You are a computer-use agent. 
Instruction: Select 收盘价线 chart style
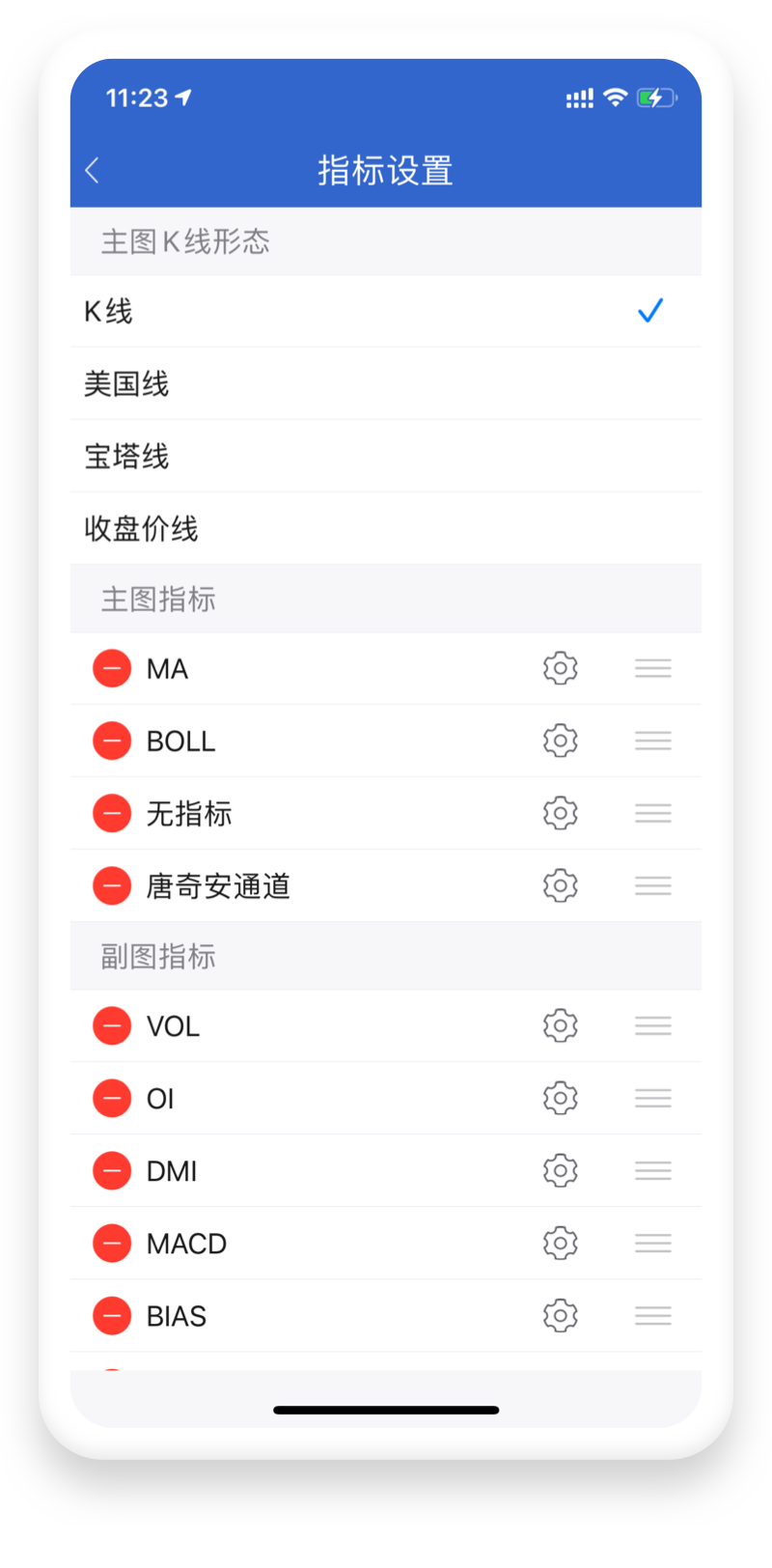[386, 528]
